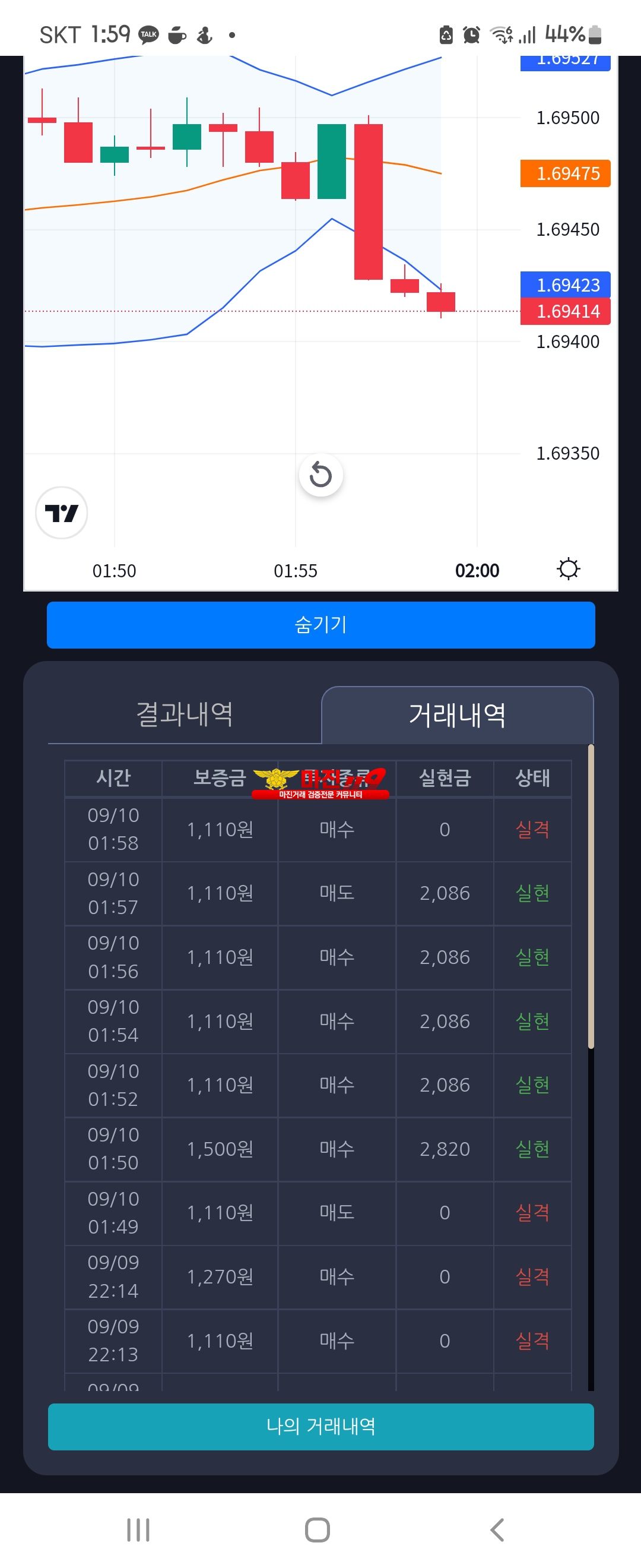Select the 거래내역 tab

pyautogui.click(x=457, y=715)
